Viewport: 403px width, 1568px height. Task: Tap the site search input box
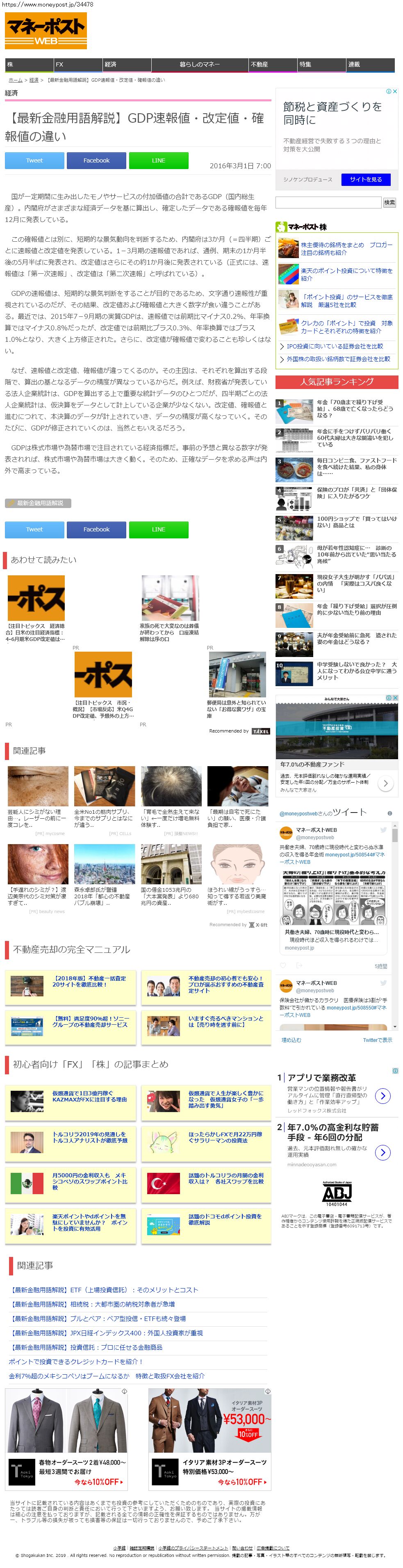pyautogui.click(x=328, y=202)
